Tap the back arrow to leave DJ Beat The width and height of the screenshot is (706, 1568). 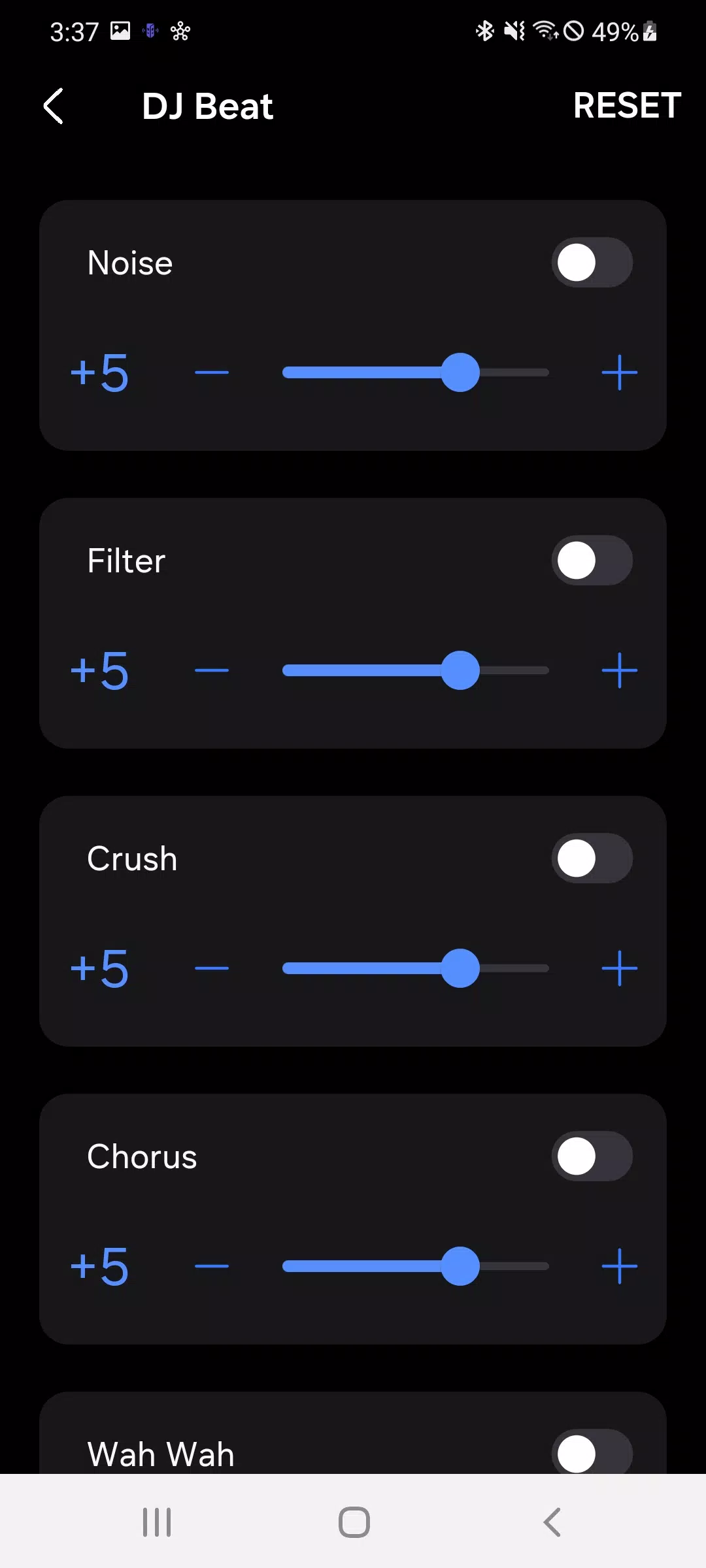[x=55, y=106]
